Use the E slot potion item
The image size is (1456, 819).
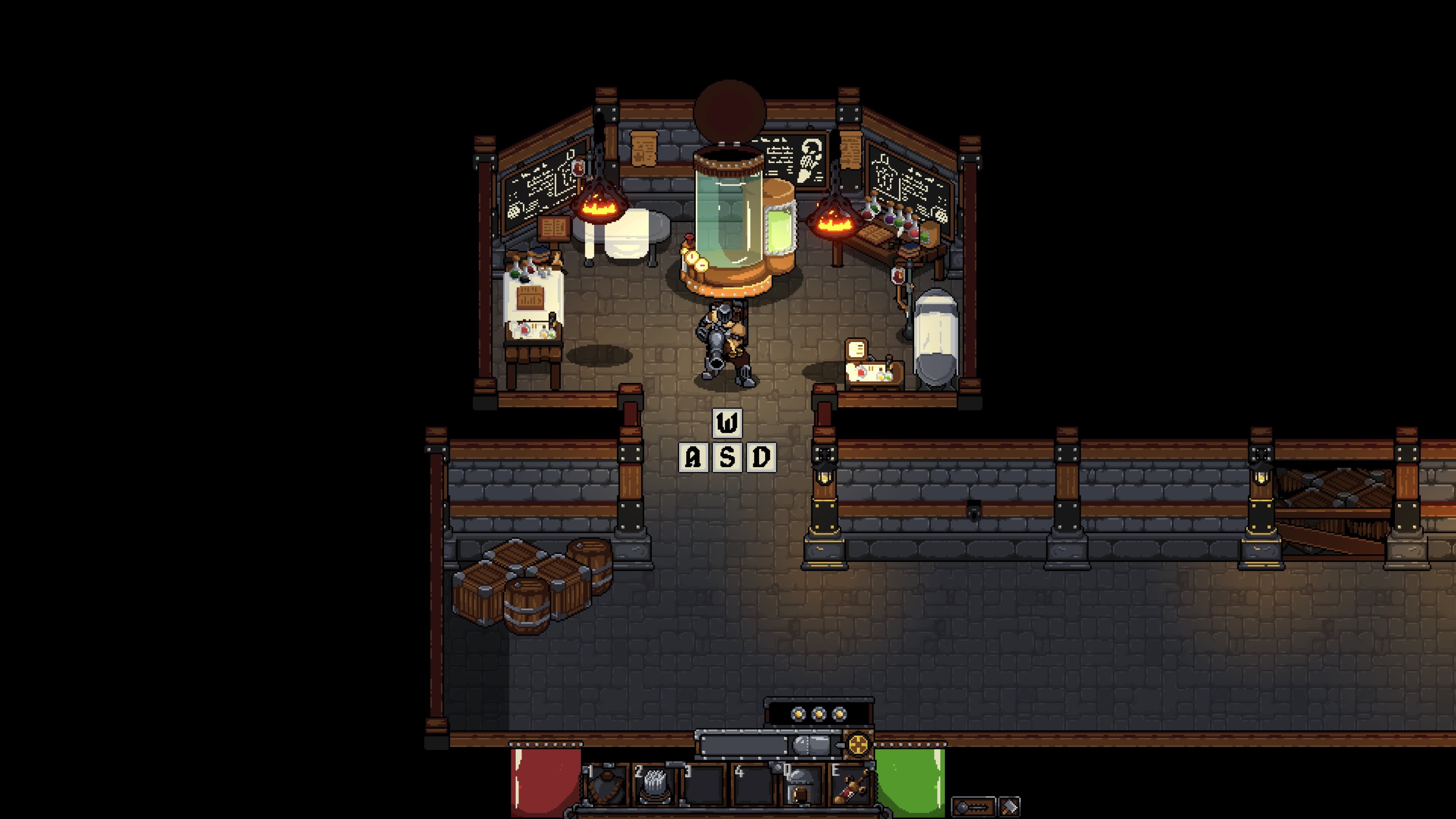(851, 786)
